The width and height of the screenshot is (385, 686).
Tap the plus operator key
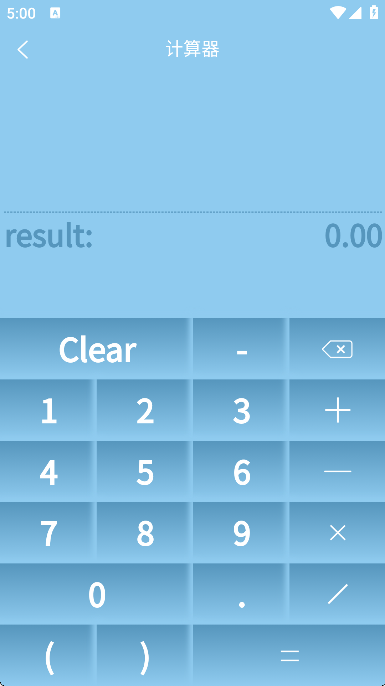click(x=337, y=410)
